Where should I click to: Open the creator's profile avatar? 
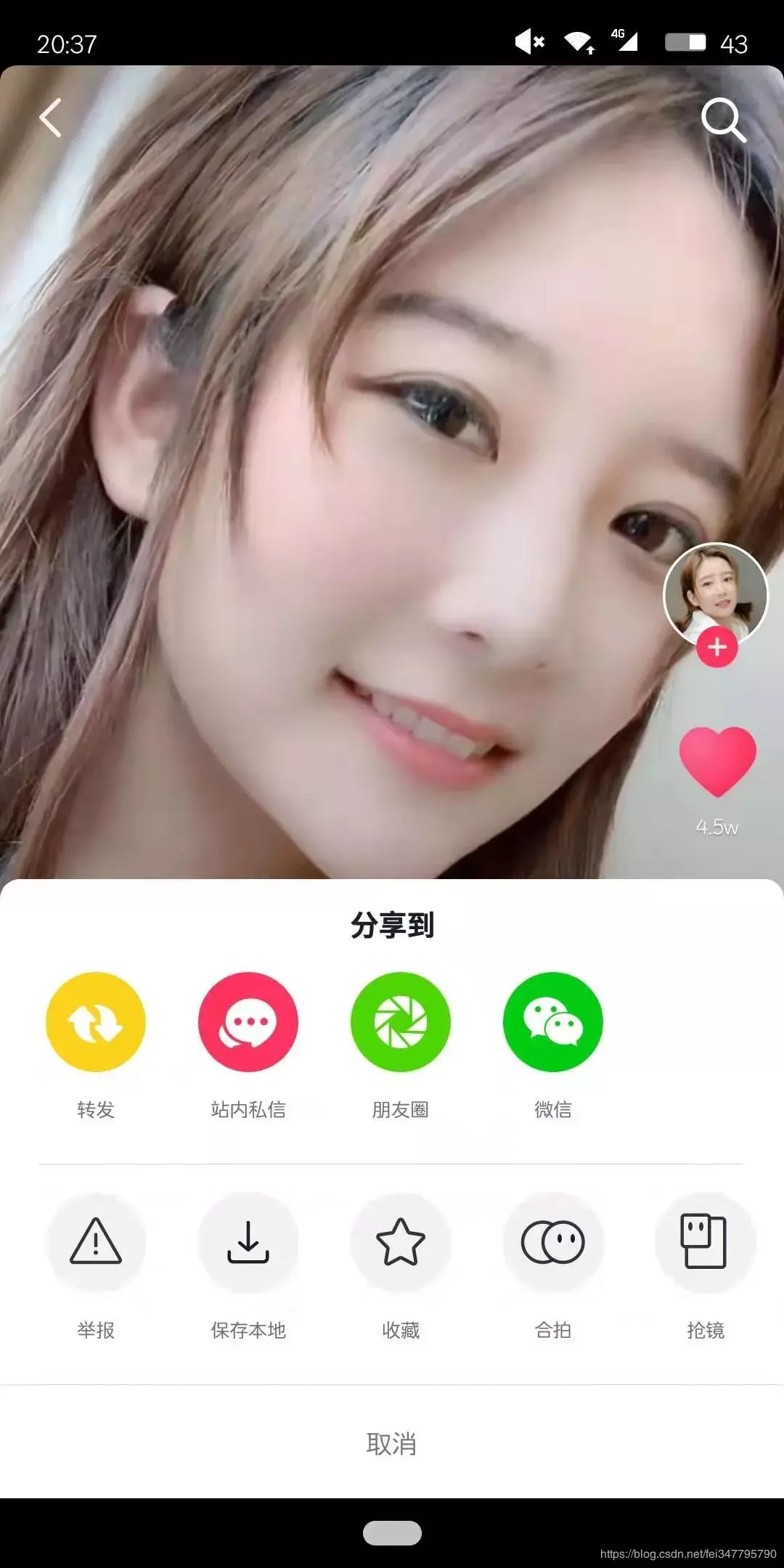point(716,595)
